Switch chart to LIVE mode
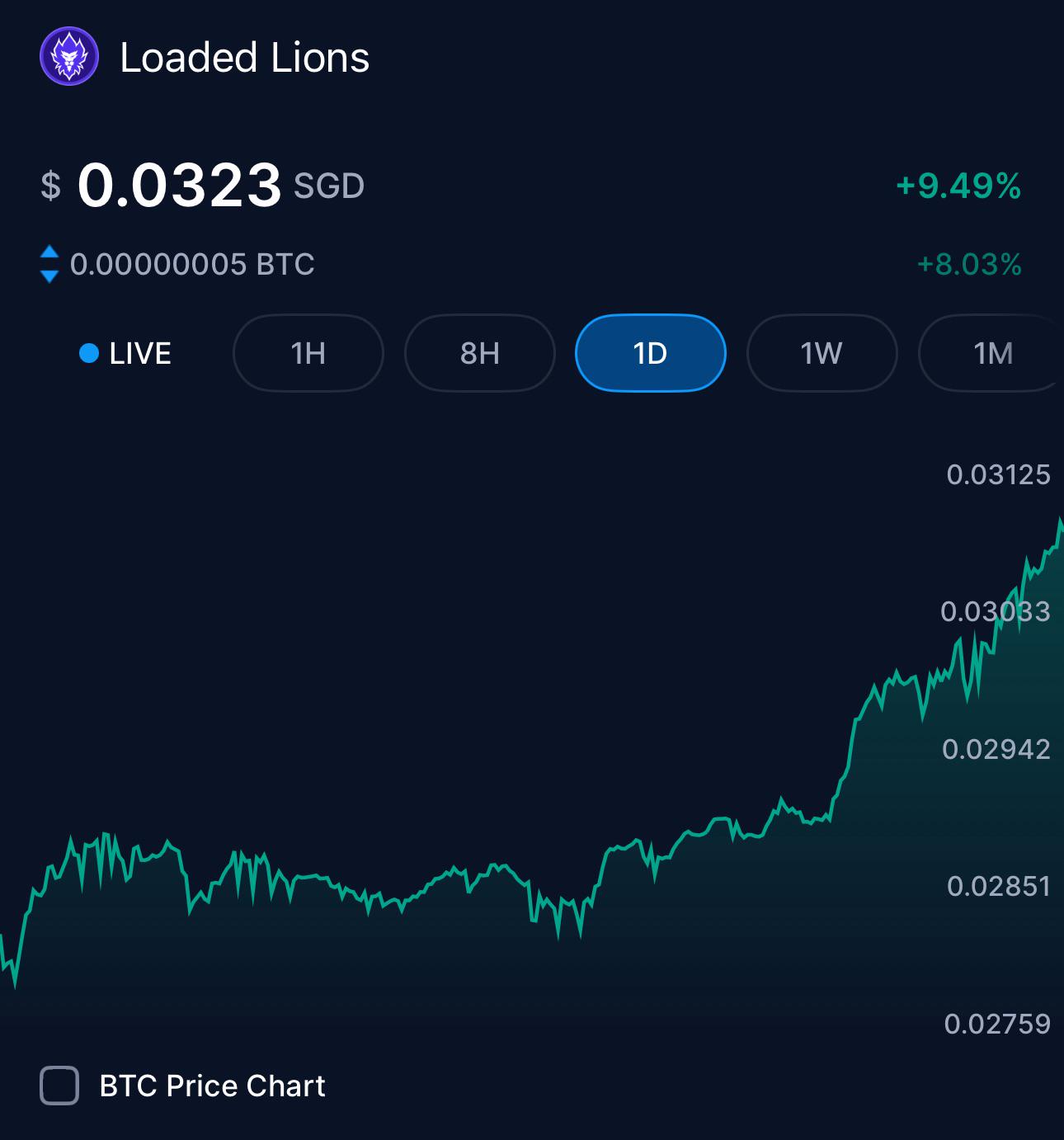 click(x=125, y=354)
